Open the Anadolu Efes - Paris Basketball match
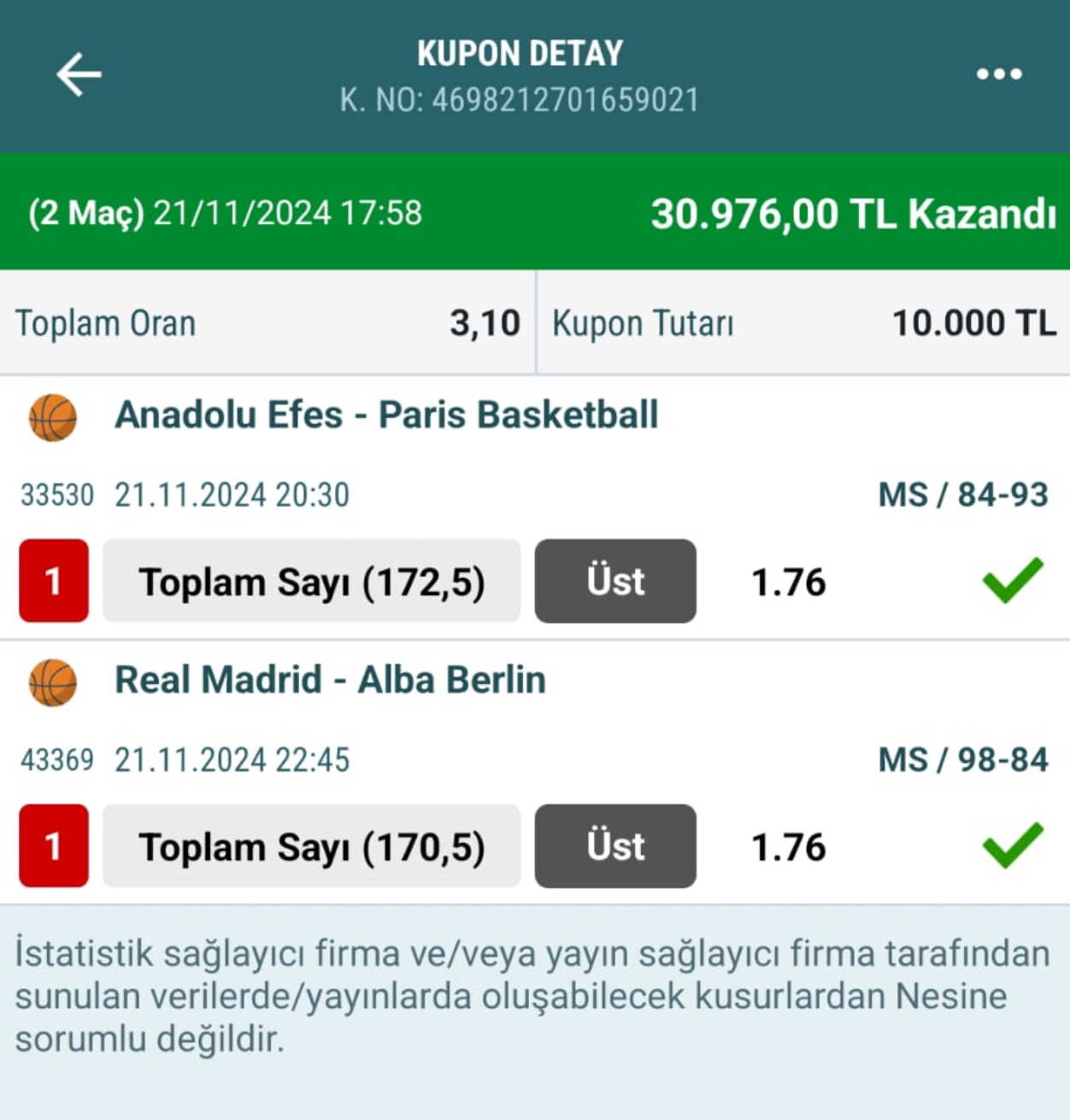The height and width of the screenshot is (1120, 1070). 386,416
